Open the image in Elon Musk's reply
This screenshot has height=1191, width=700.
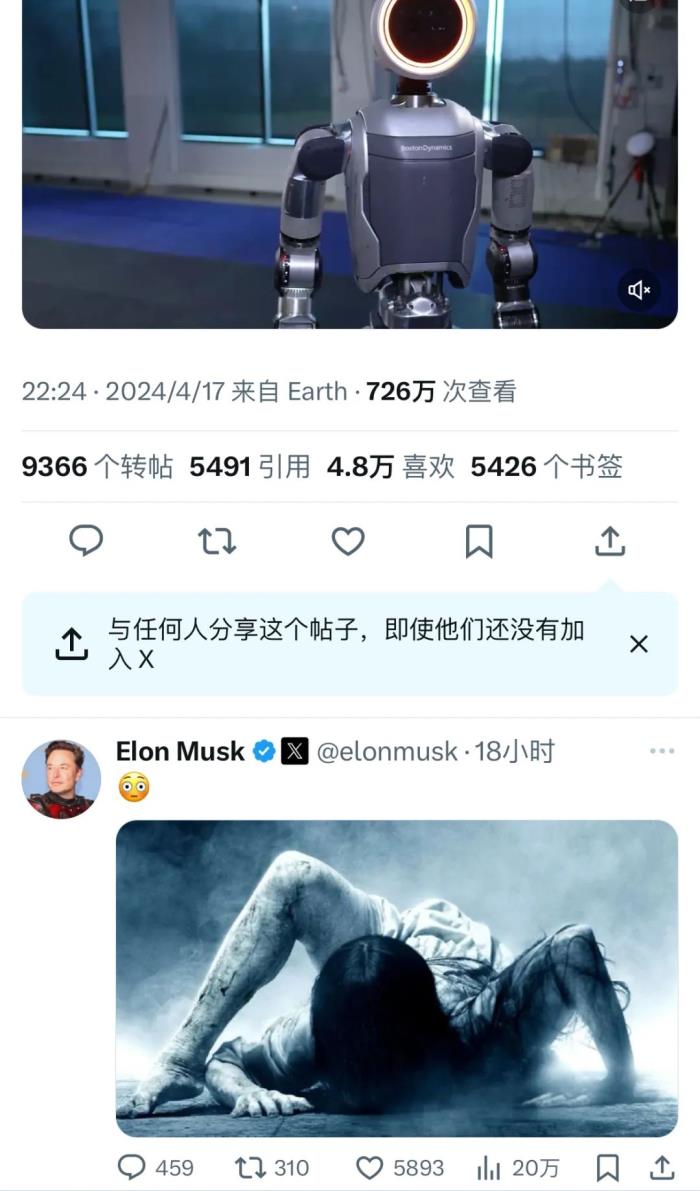pos(396,977)
